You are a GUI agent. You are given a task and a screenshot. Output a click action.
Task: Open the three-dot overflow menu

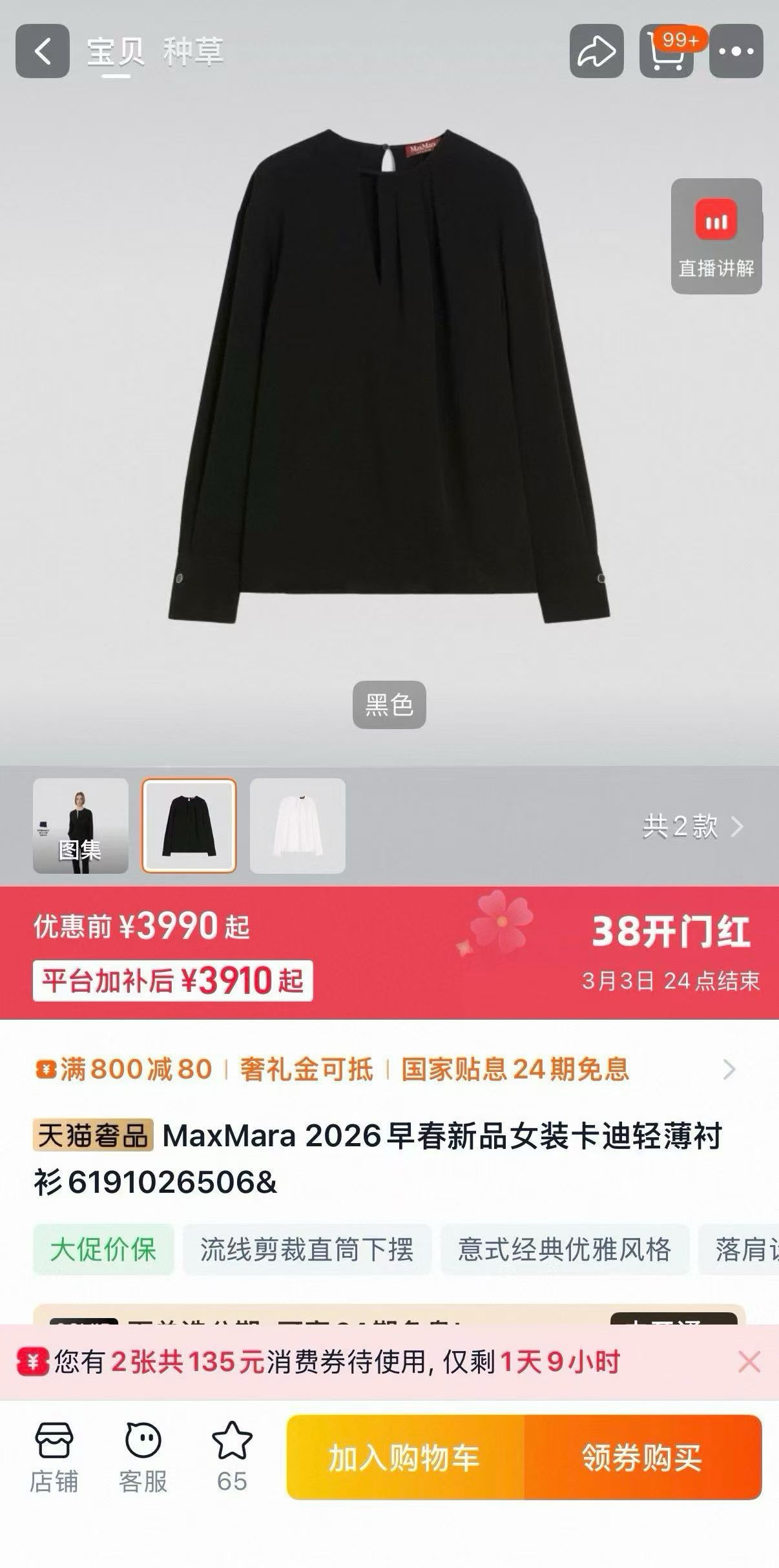[736, 52]
